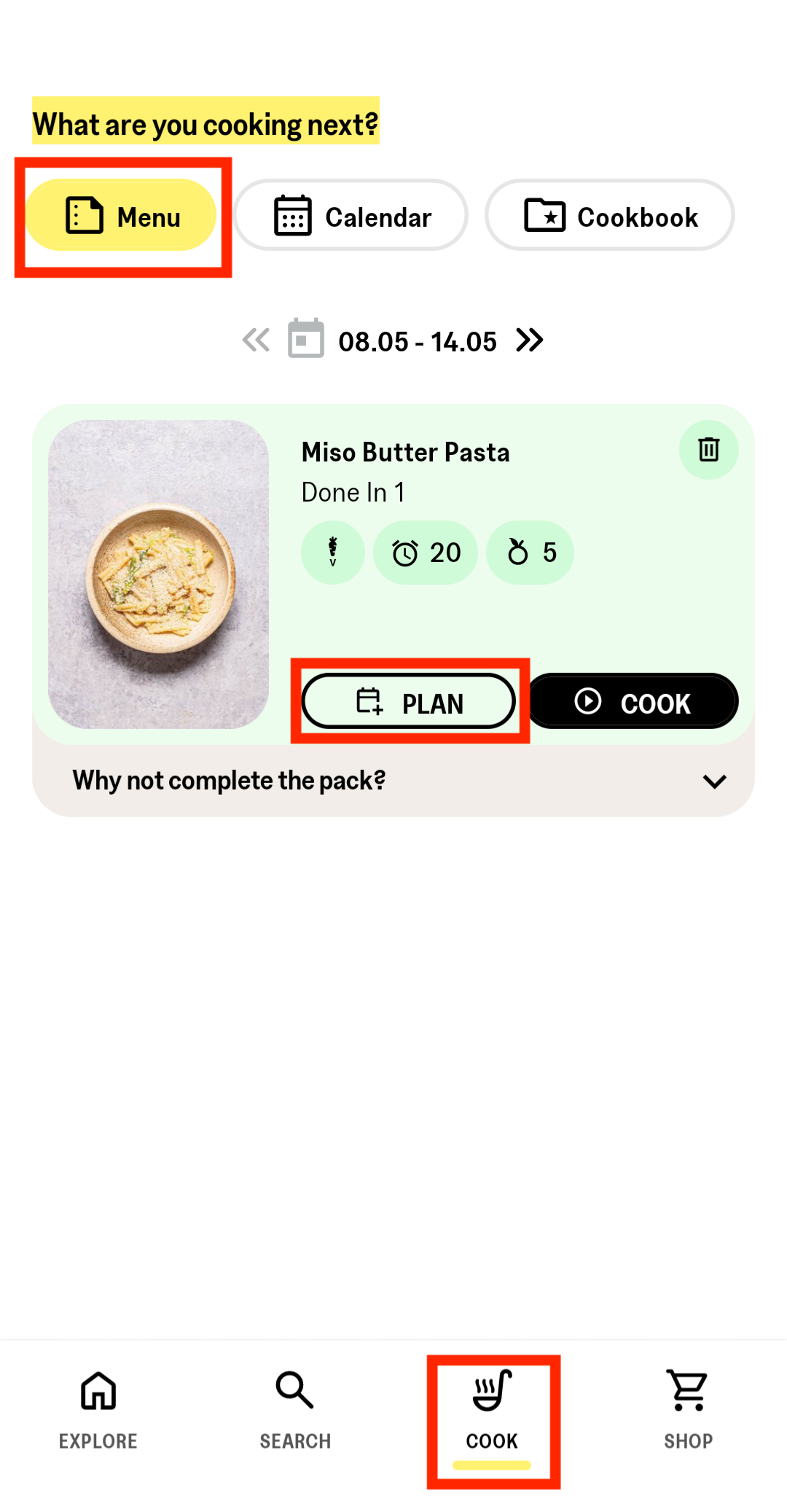Screen dimensions: 787x1512
Task: Plan the Miso Butter Pasta recipe
Action: (409, 701)
